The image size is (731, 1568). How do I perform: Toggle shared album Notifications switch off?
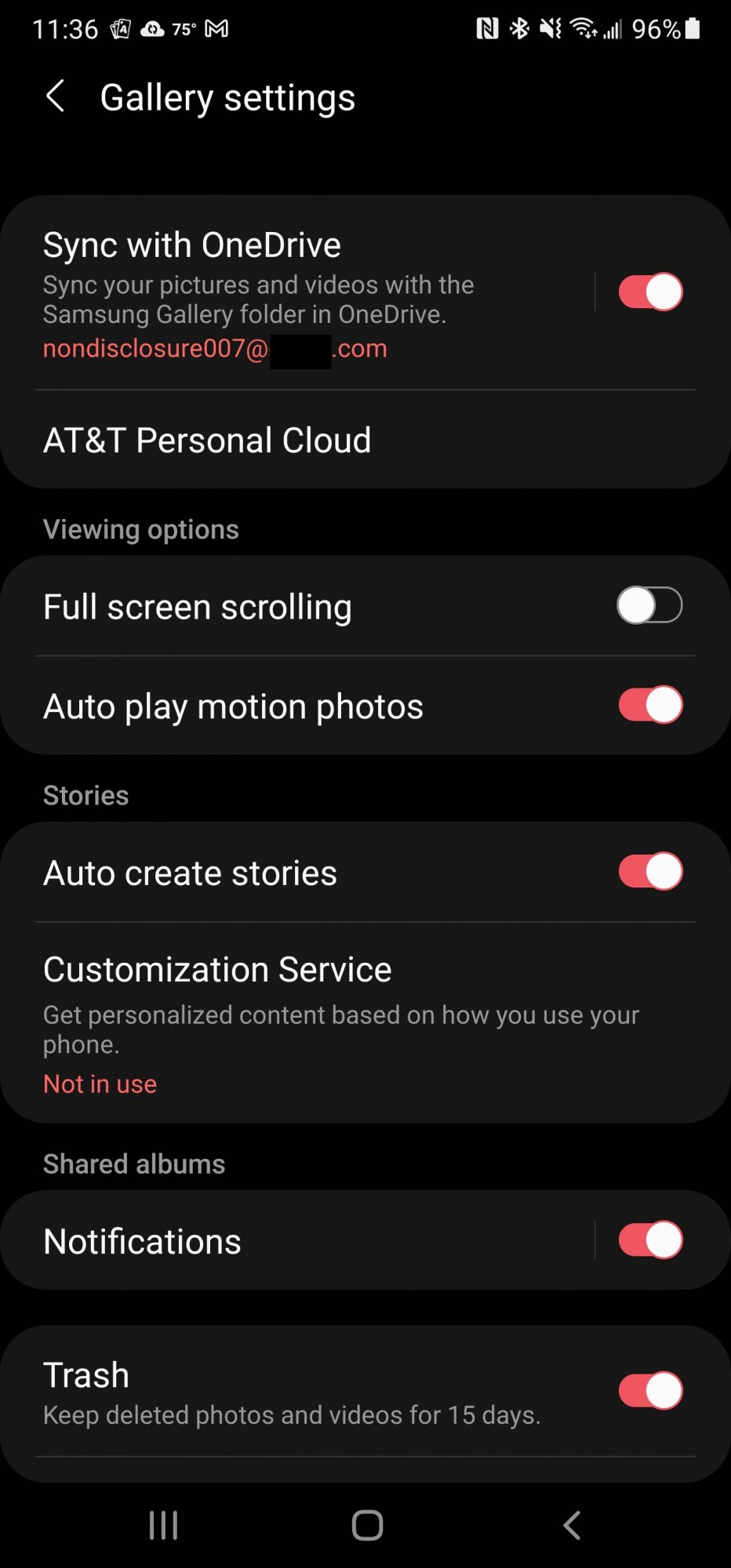[x=649, y=1241]
